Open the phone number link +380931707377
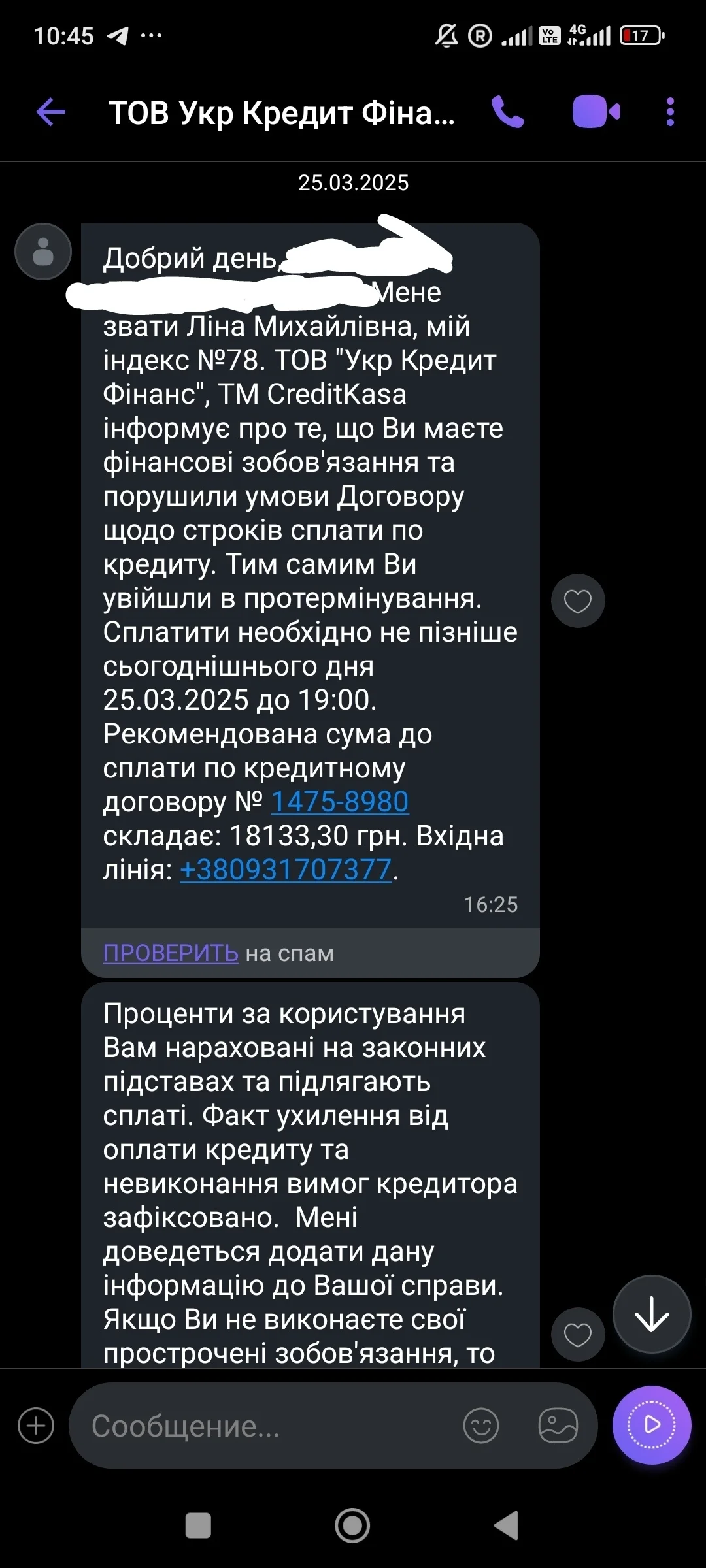This screenshot has height=1568, width=706. point(286,870)
